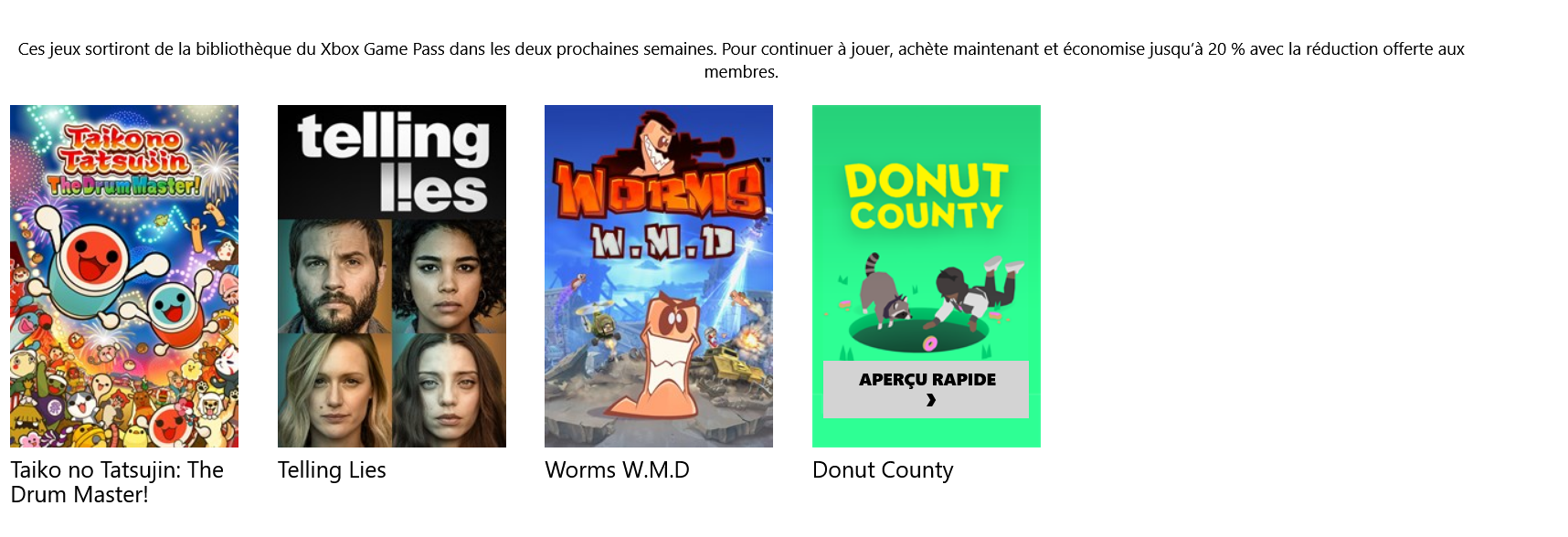Open the Telling Lies game tile
The image size is (1568, 537).
(391, 276)
